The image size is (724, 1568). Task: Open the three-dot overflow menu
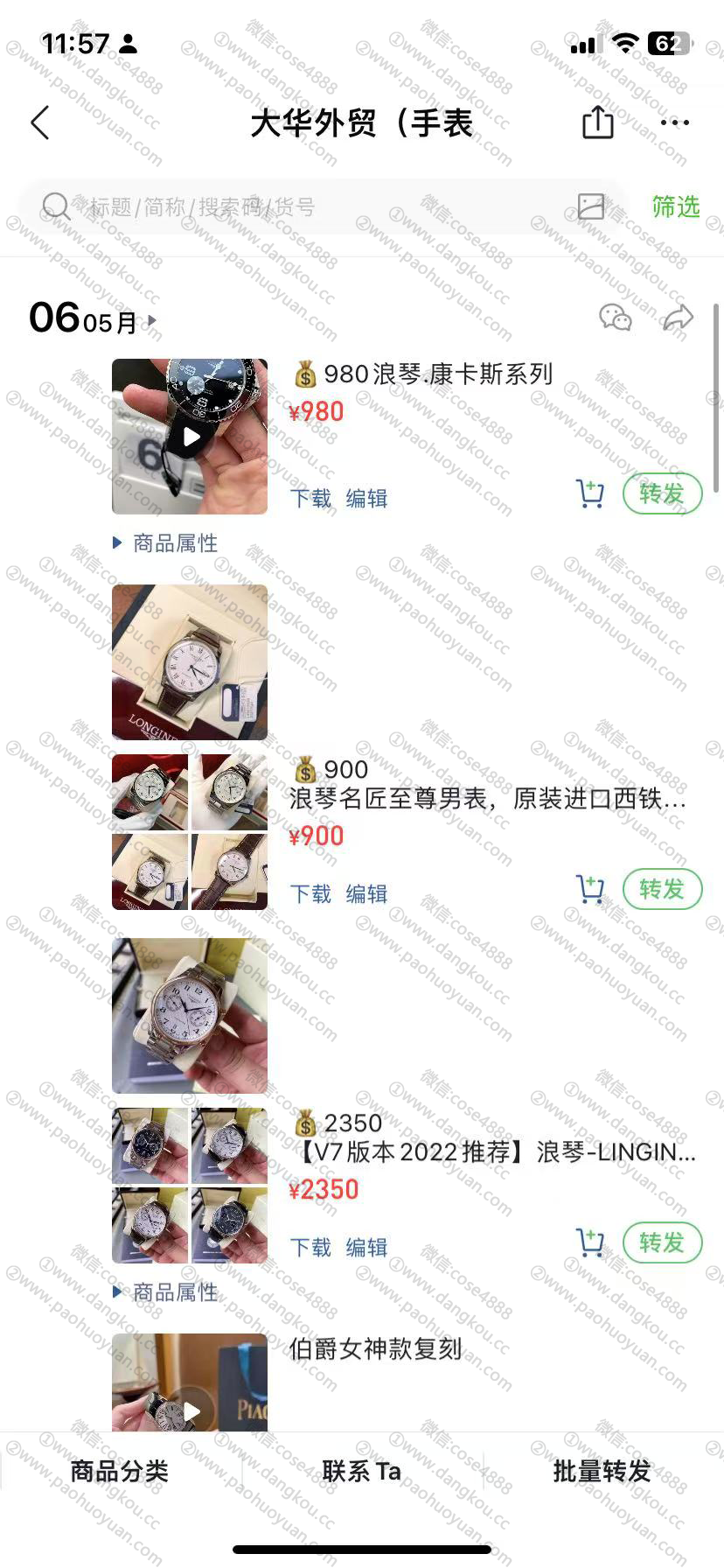(x=674, y=122)
